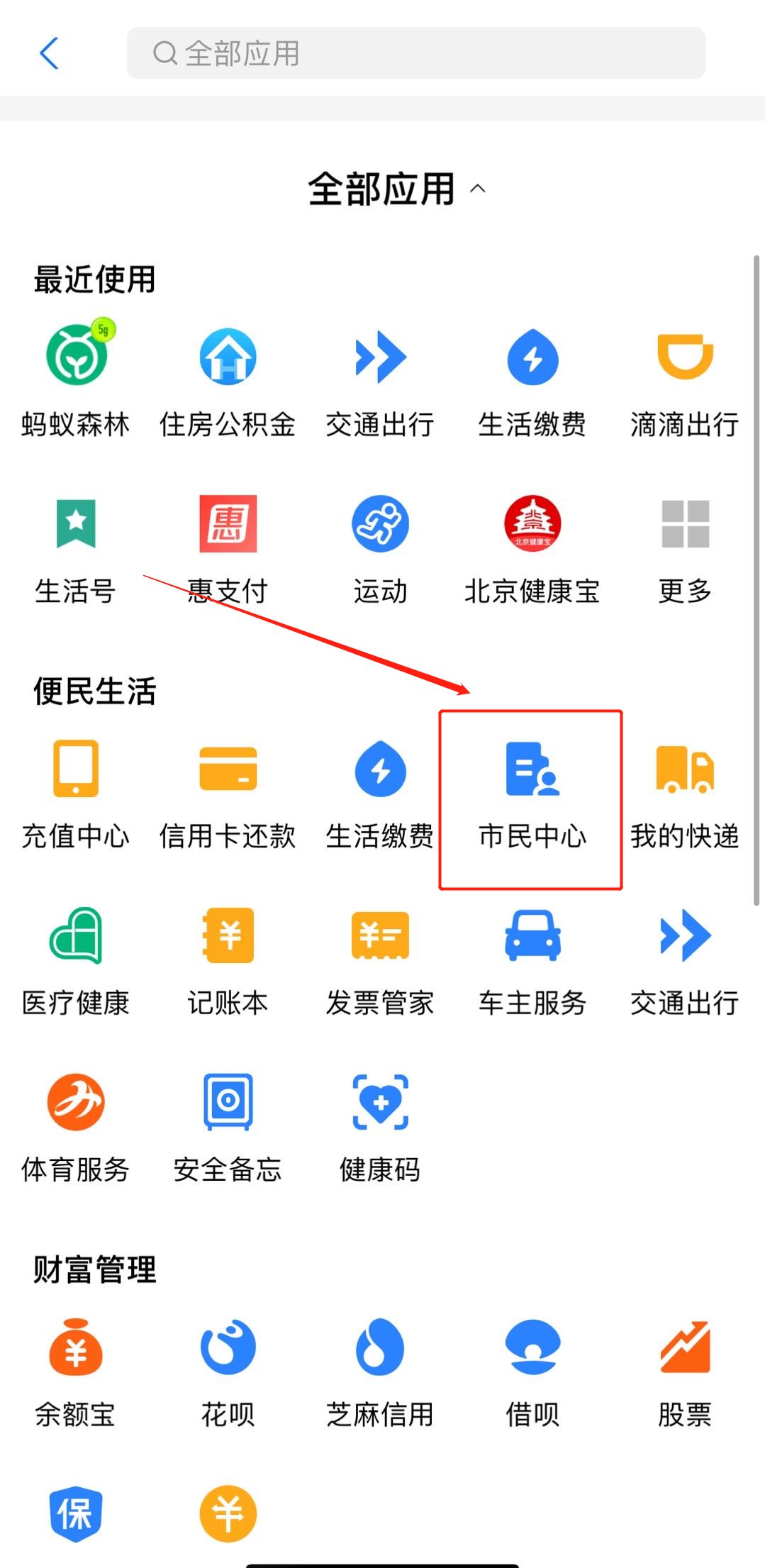Open 股票
Viewport: 765px width, 1568px height.
click(684, 1372)
